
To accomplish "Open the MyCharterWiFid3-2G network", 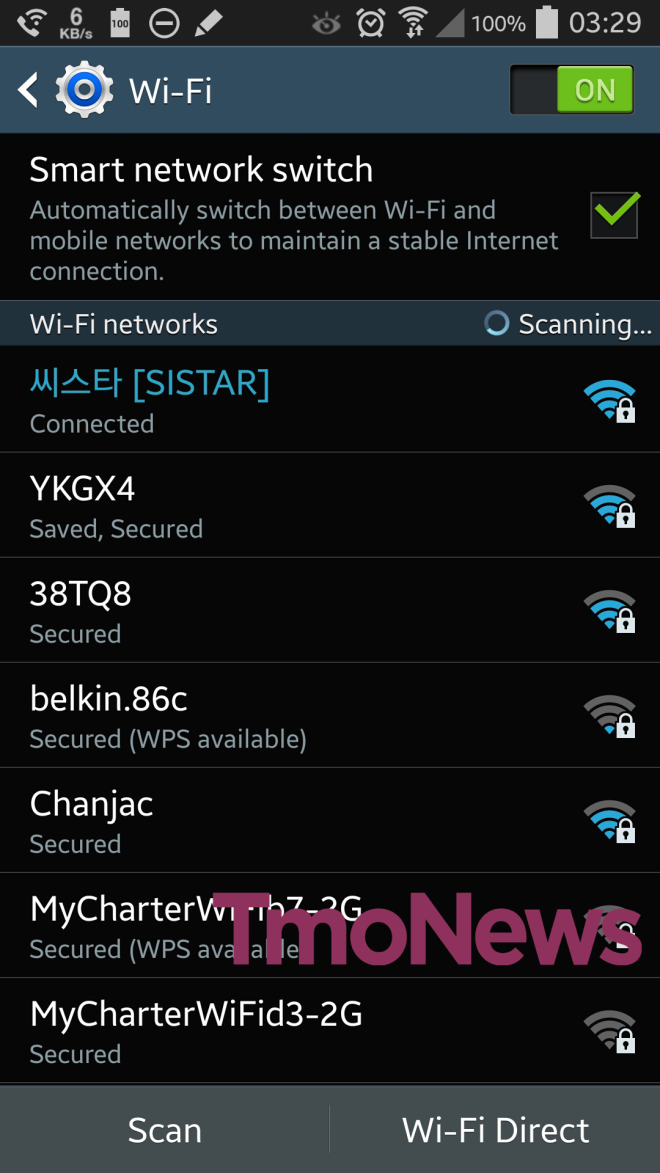I will point(300,1031).
